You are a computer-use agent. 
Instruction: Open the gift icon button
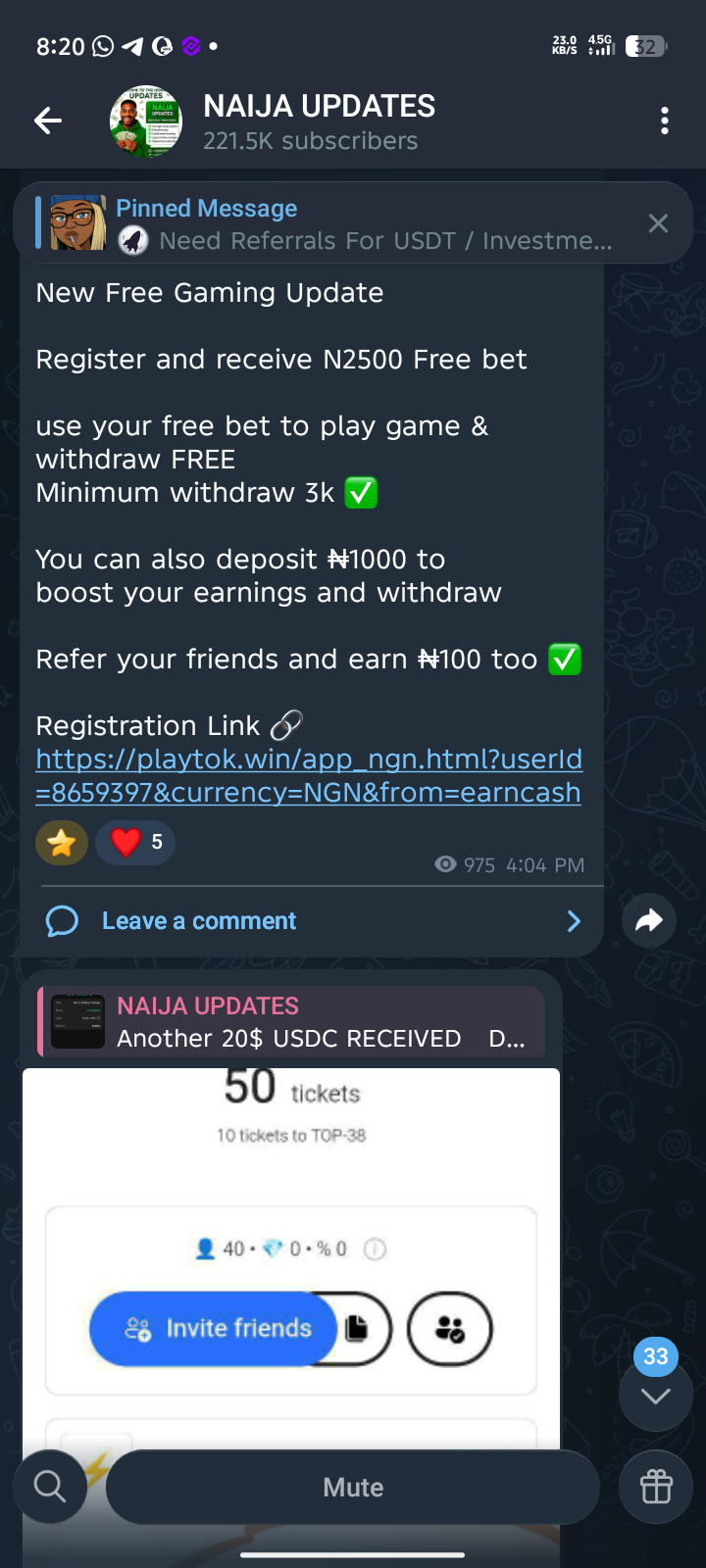pos(656,1487)
